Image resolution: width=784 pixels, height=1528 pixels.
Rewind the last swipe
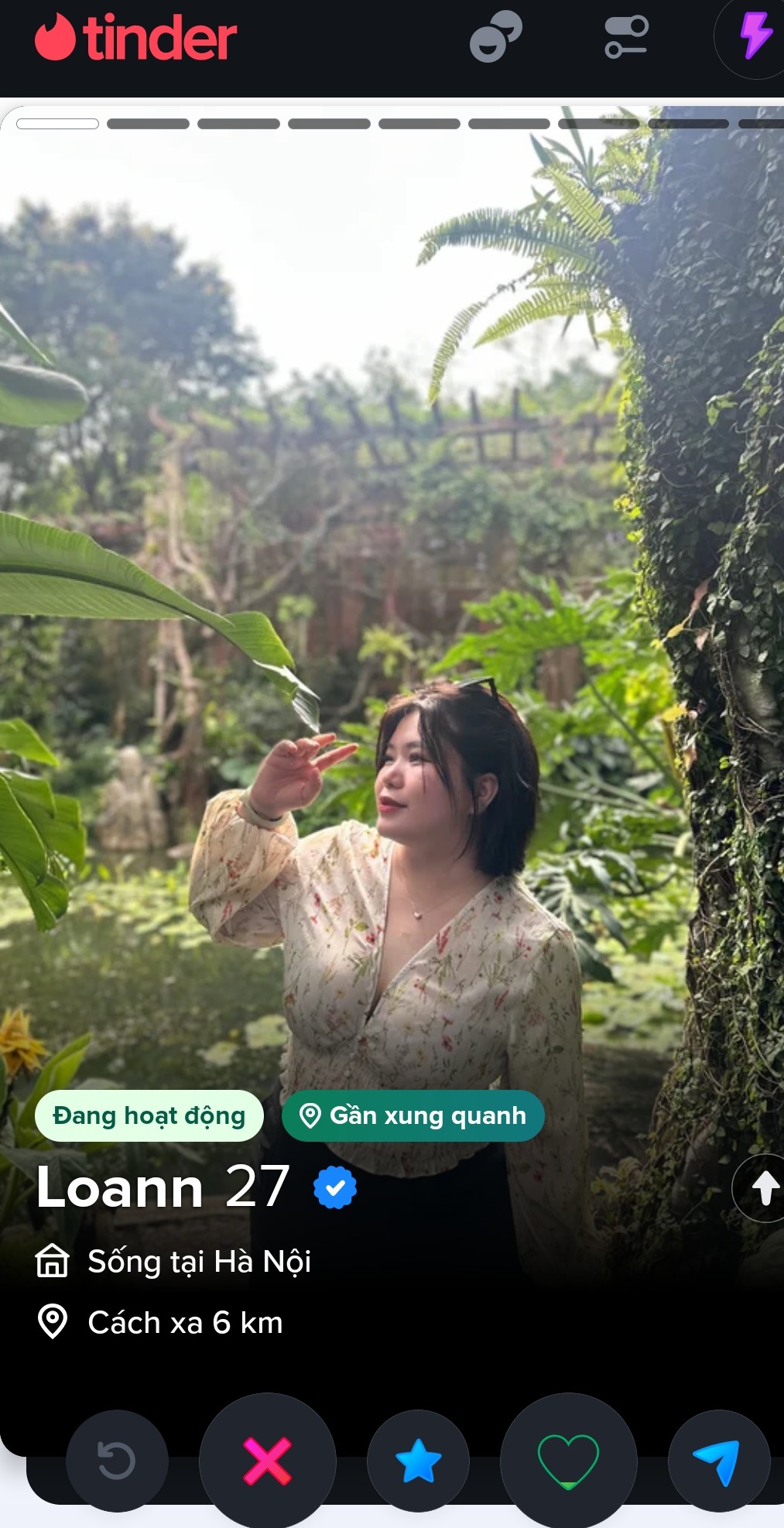click(x=117, y=1461)
